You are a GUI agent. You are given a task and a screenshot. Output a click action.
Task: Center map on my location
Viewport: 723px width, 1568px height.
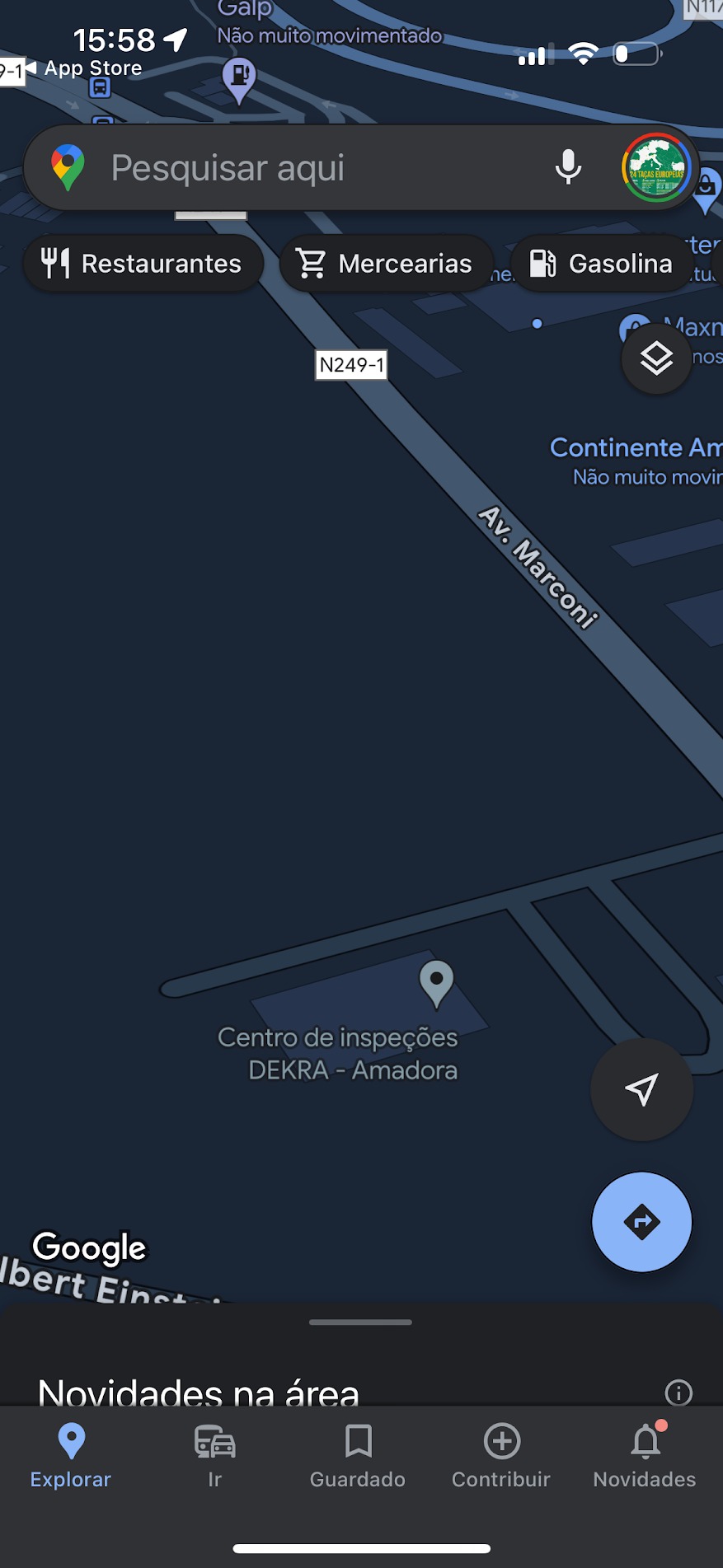point(641,1089)
